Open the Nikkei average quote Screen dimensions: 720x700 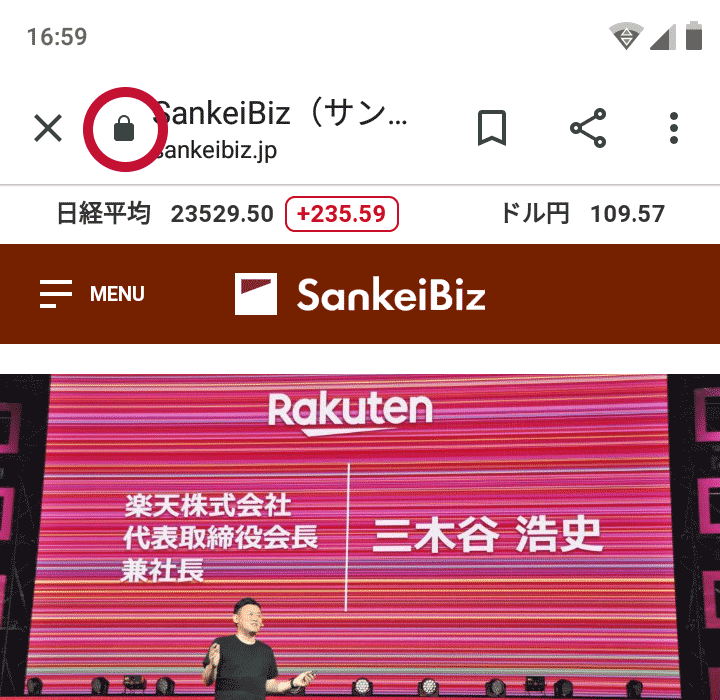(227, 214)
